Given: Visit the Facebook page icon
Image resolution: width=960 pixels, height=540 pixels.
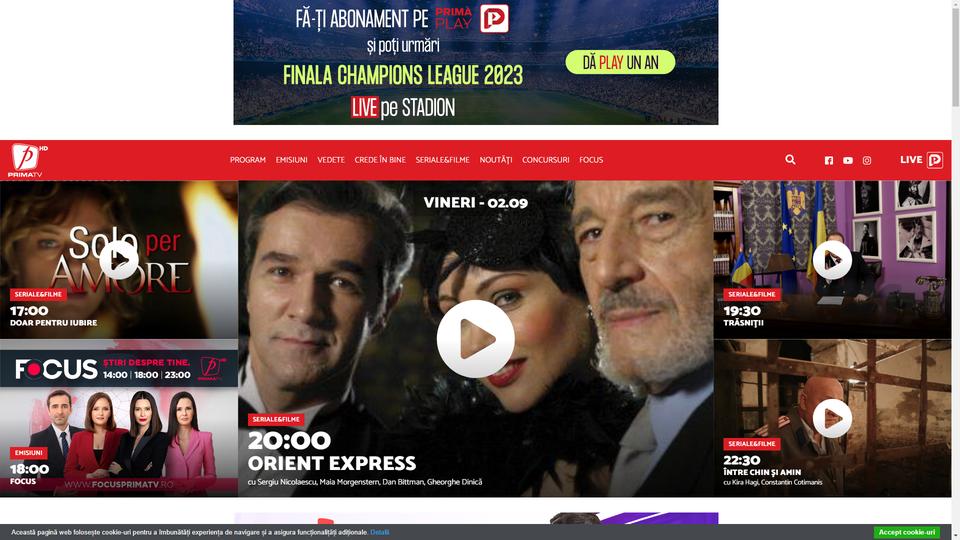Looking at the screenshot, I should point(829,160).
